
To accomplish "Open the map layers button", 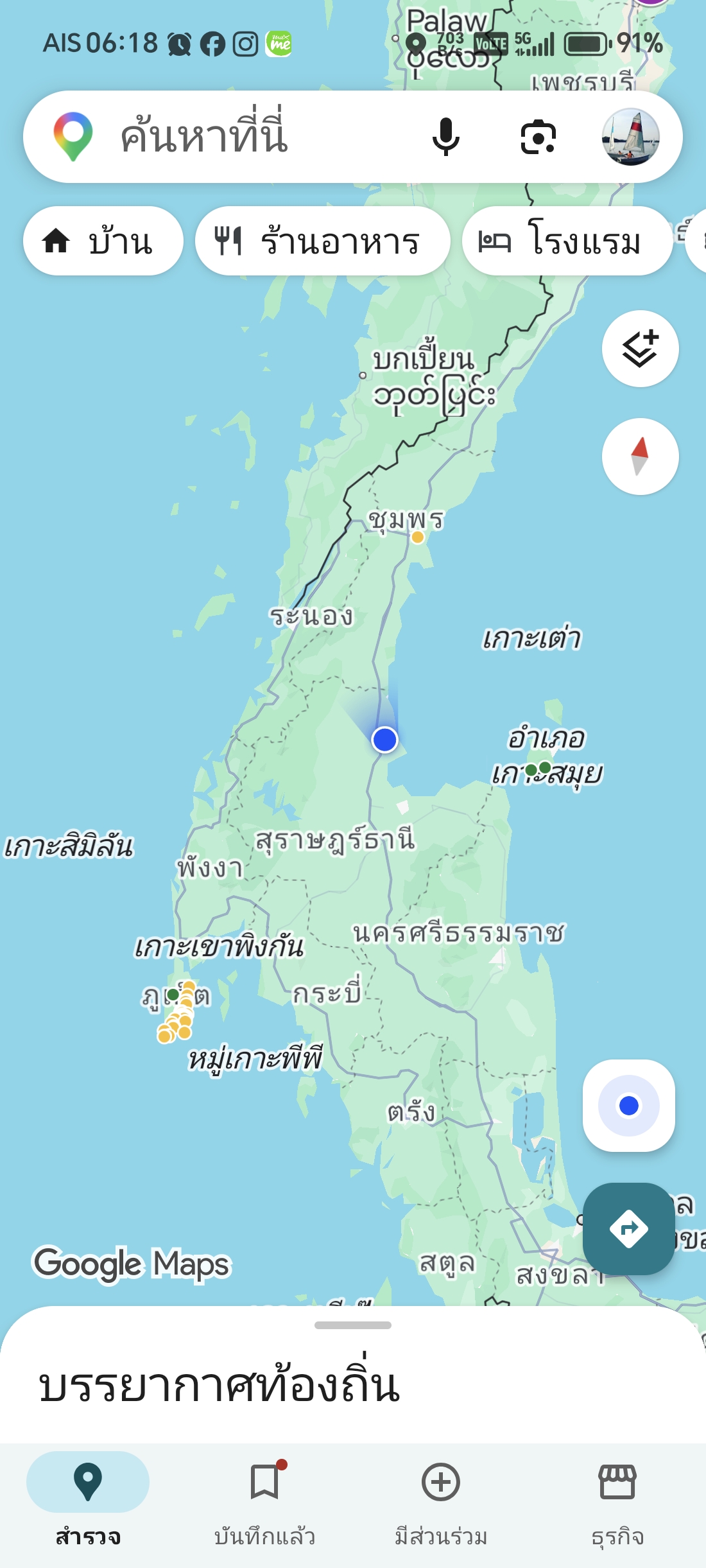I will 640,349.
